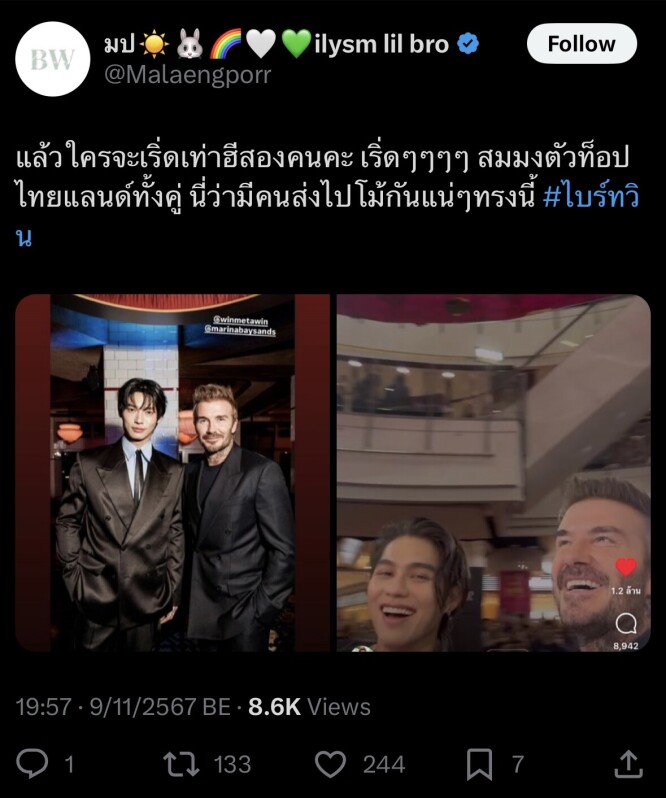Open the left photo of two men in suits
The width and height of the screenshot is (666, 798).
172,472
